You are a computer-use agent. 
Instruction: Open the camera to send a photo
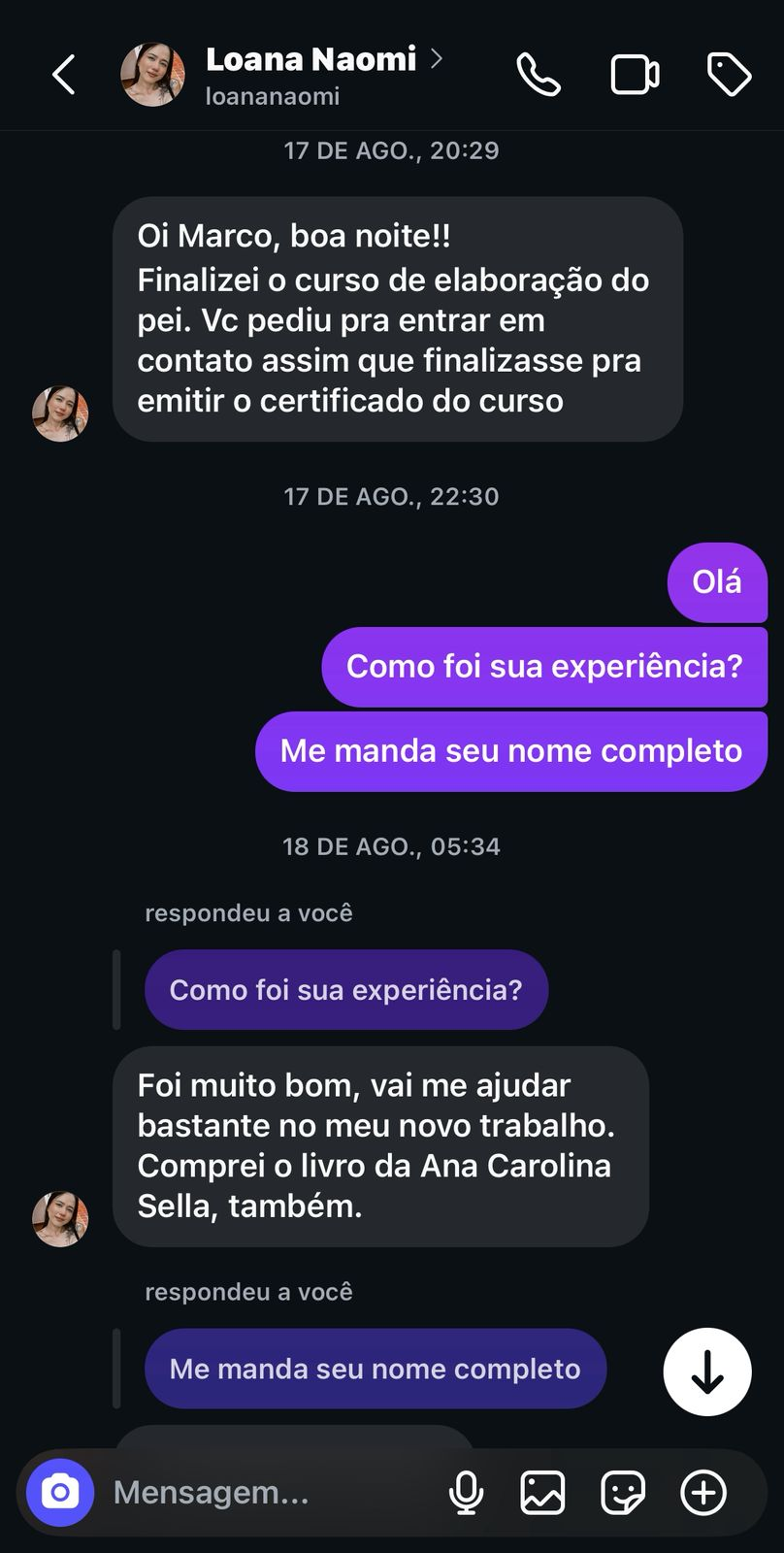(x=59, y=1492)
